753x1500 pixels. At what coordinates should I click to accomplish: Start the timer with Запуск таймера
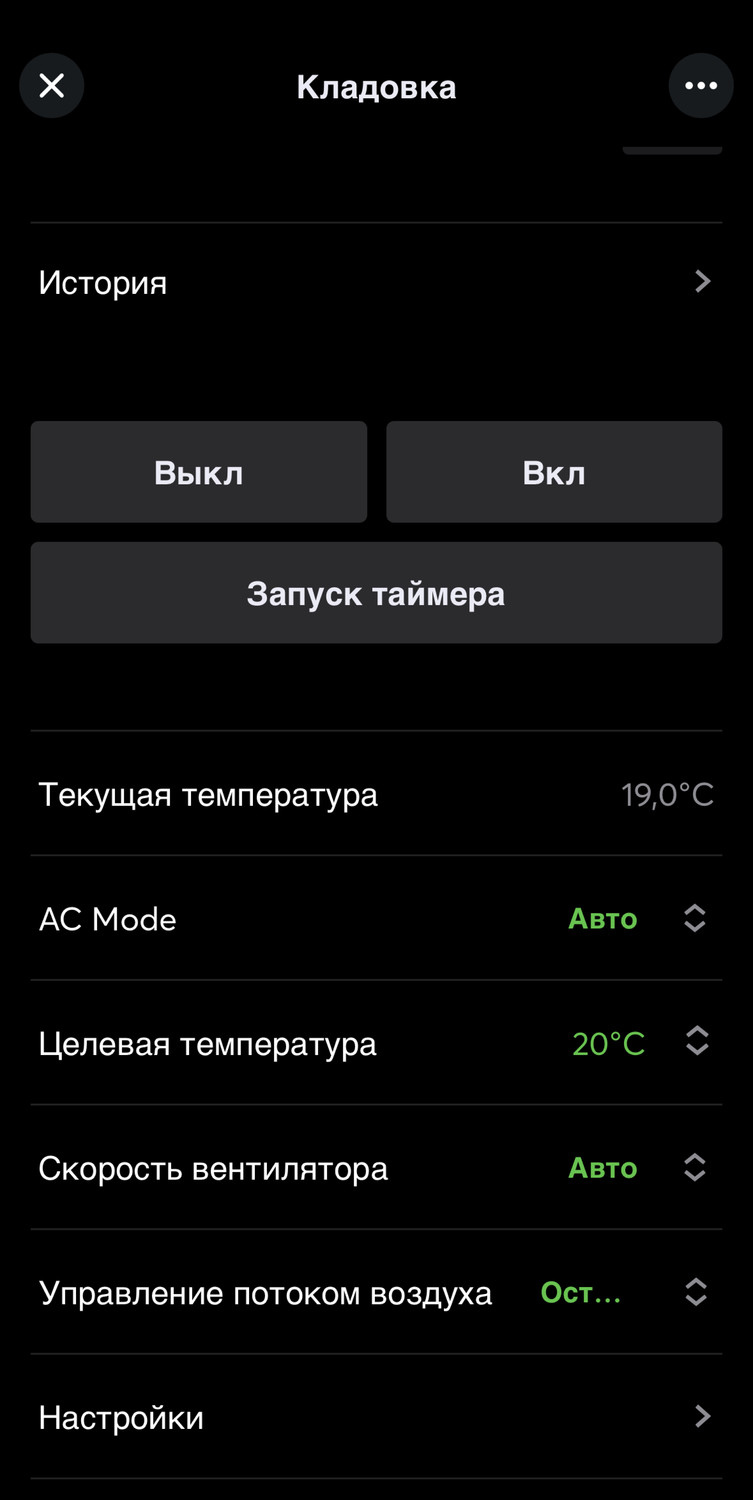click(x=376, y=593)
